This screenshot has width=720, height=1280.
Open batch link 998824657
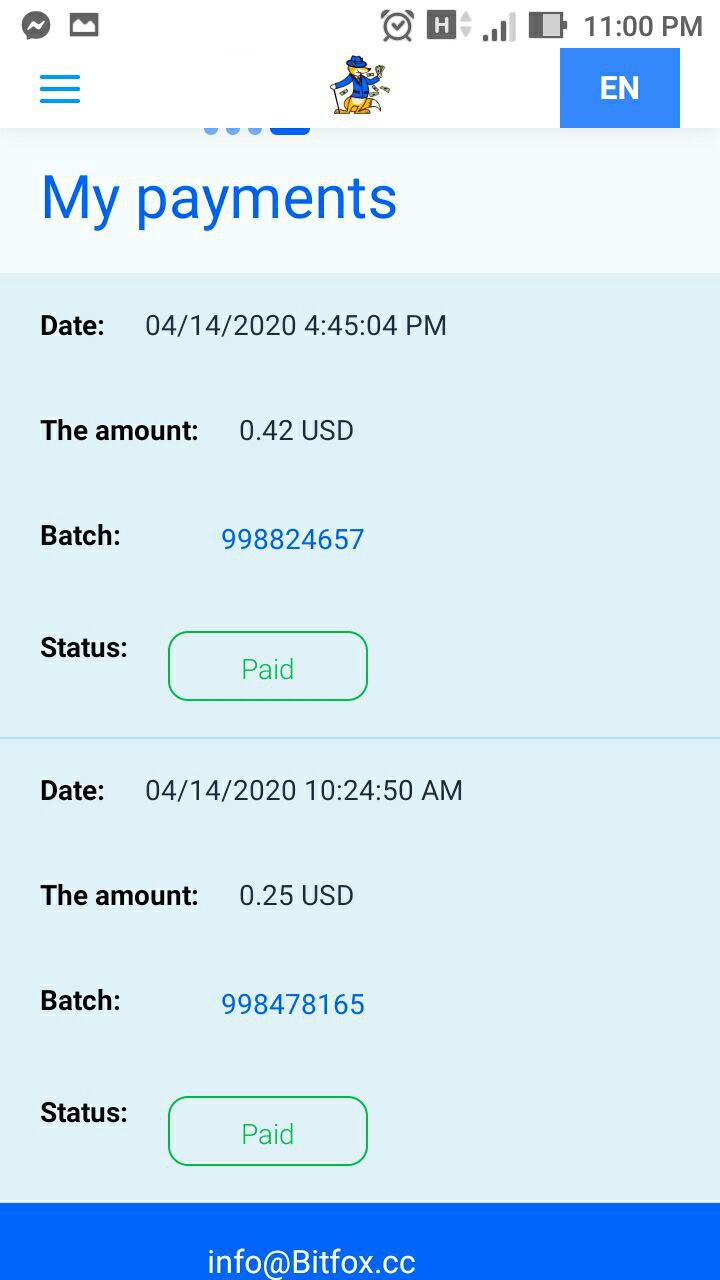[293, 539]
